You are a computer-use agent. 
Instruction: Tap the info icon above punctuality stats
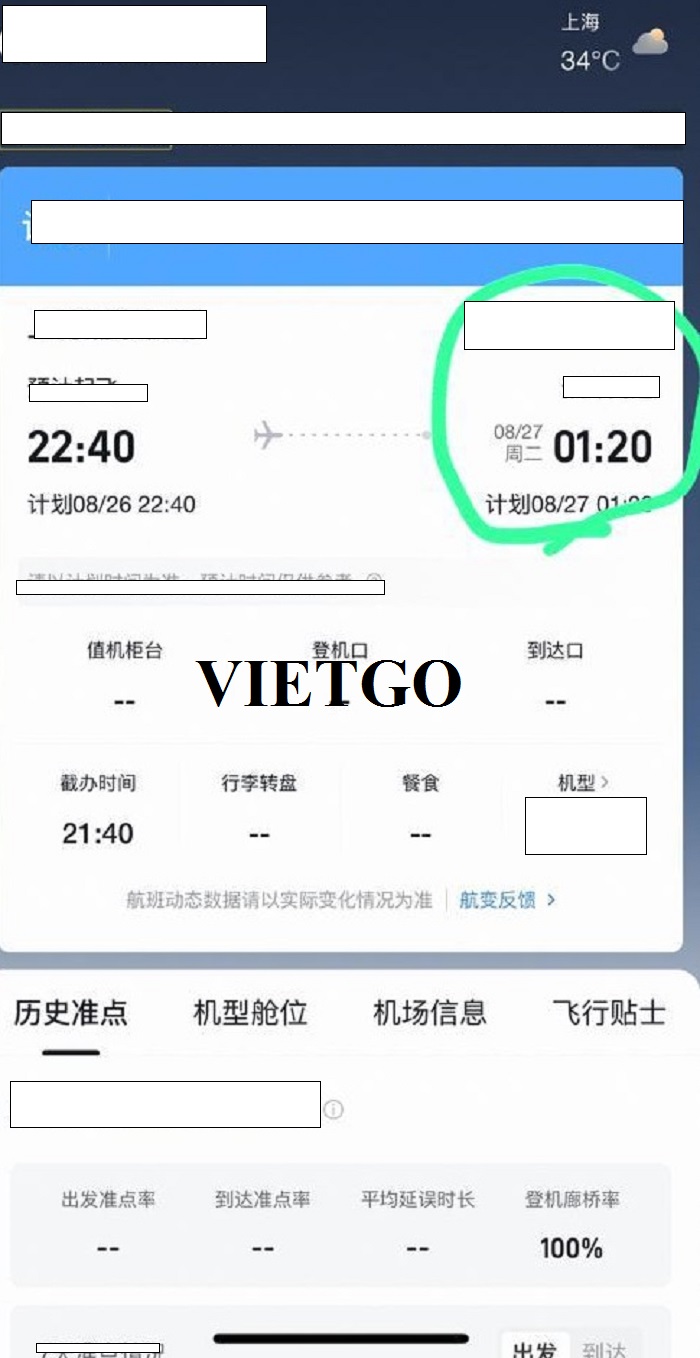tap(334, 1110)
